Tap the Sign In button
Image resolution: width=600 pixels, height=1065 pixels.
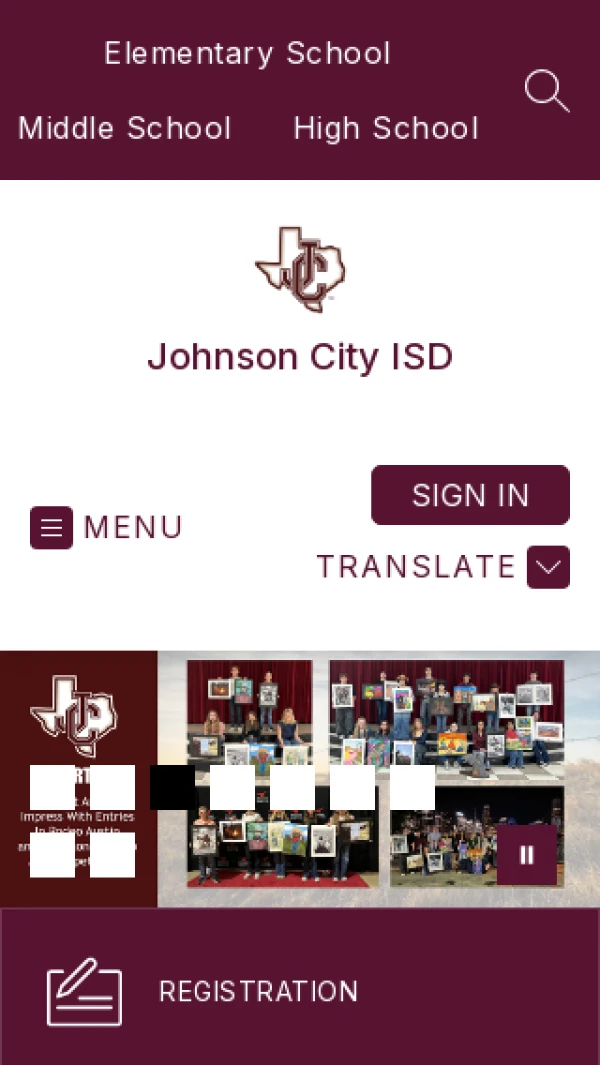(x=470, y=494)
